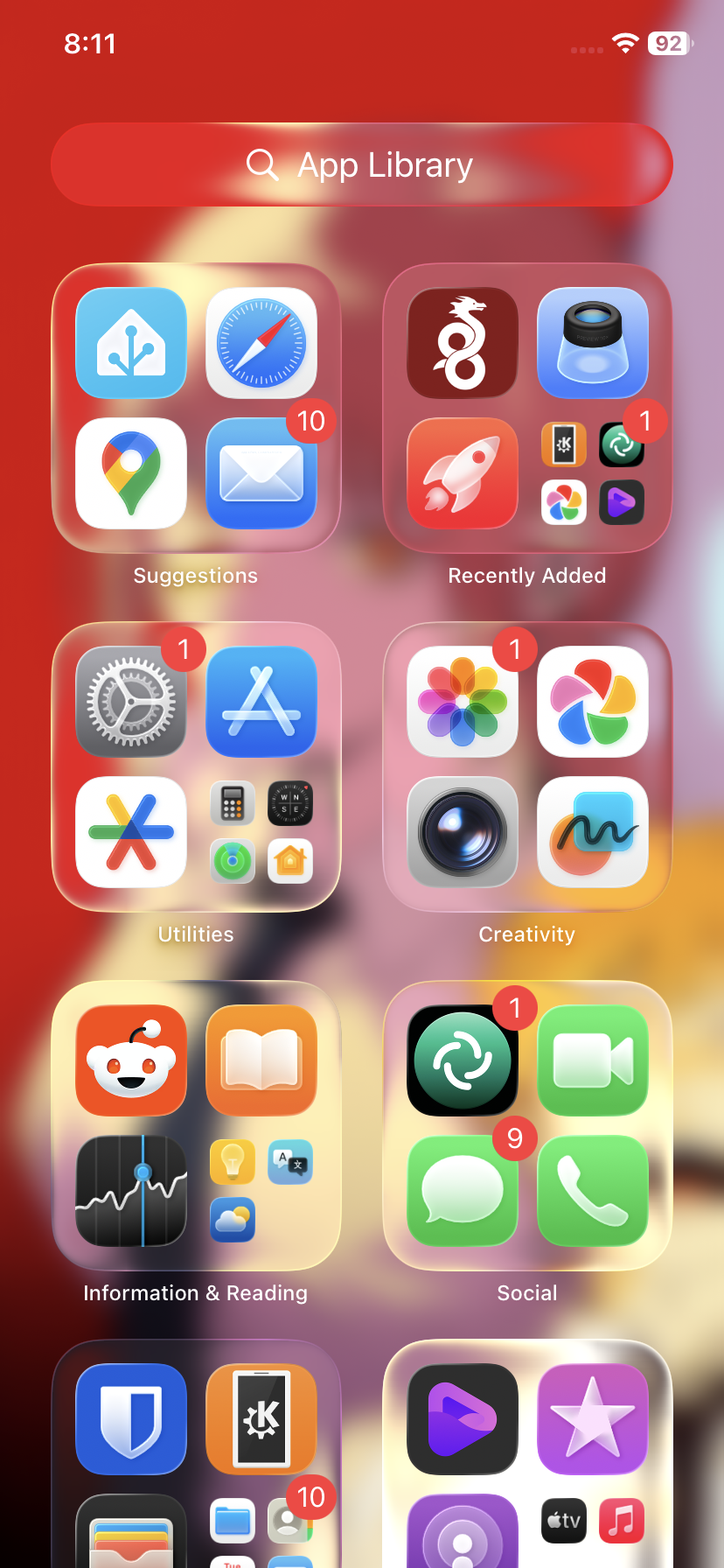
Task: Start the FaceTime app
Action: point(593,1060)
